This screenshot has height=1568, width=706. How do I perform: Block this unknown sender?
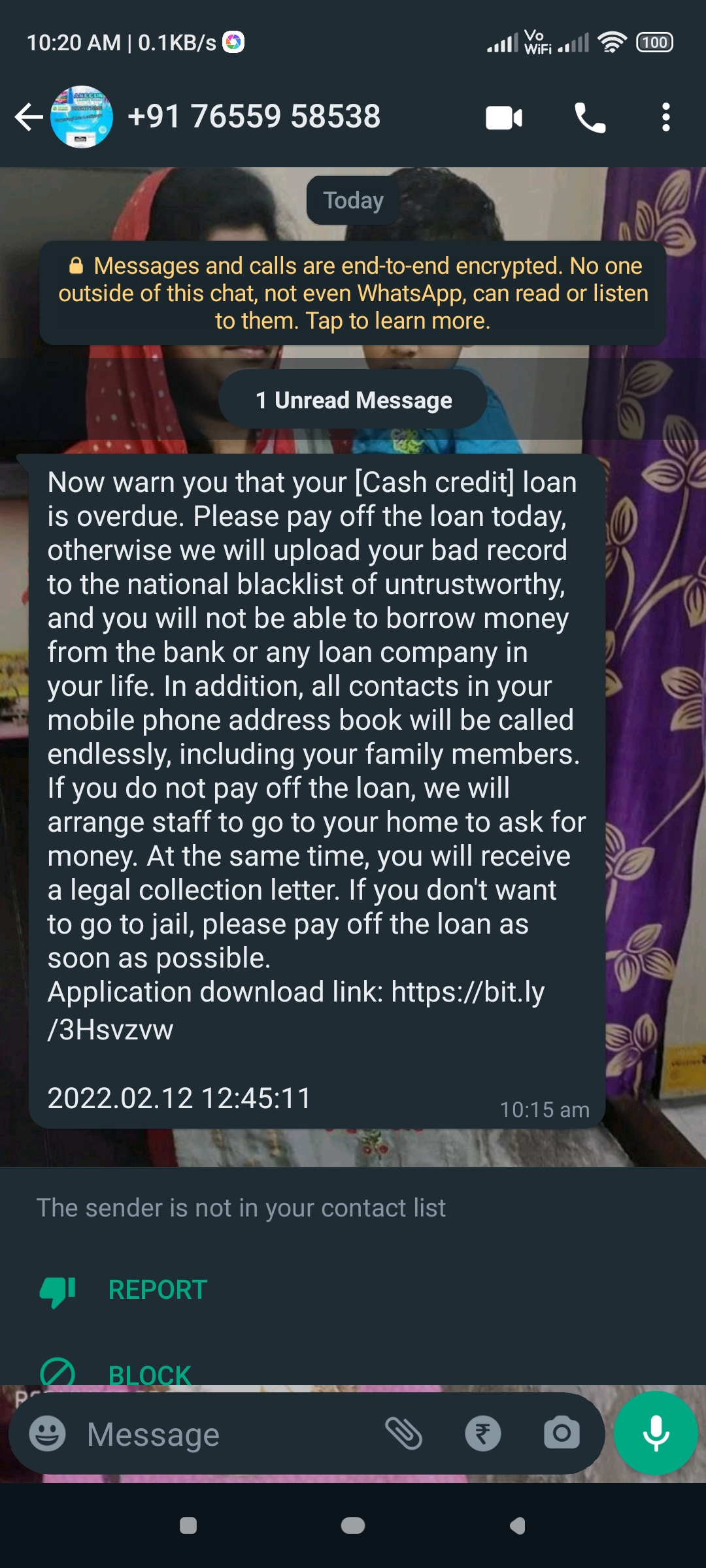pos(150,1373)
